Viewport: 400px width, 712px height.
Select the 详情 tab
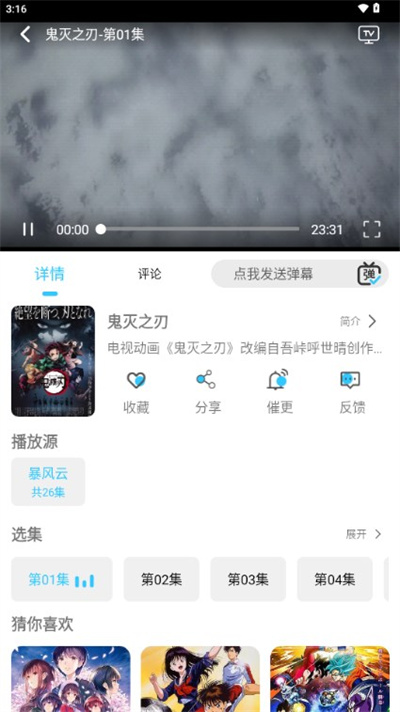pos(49,274)
